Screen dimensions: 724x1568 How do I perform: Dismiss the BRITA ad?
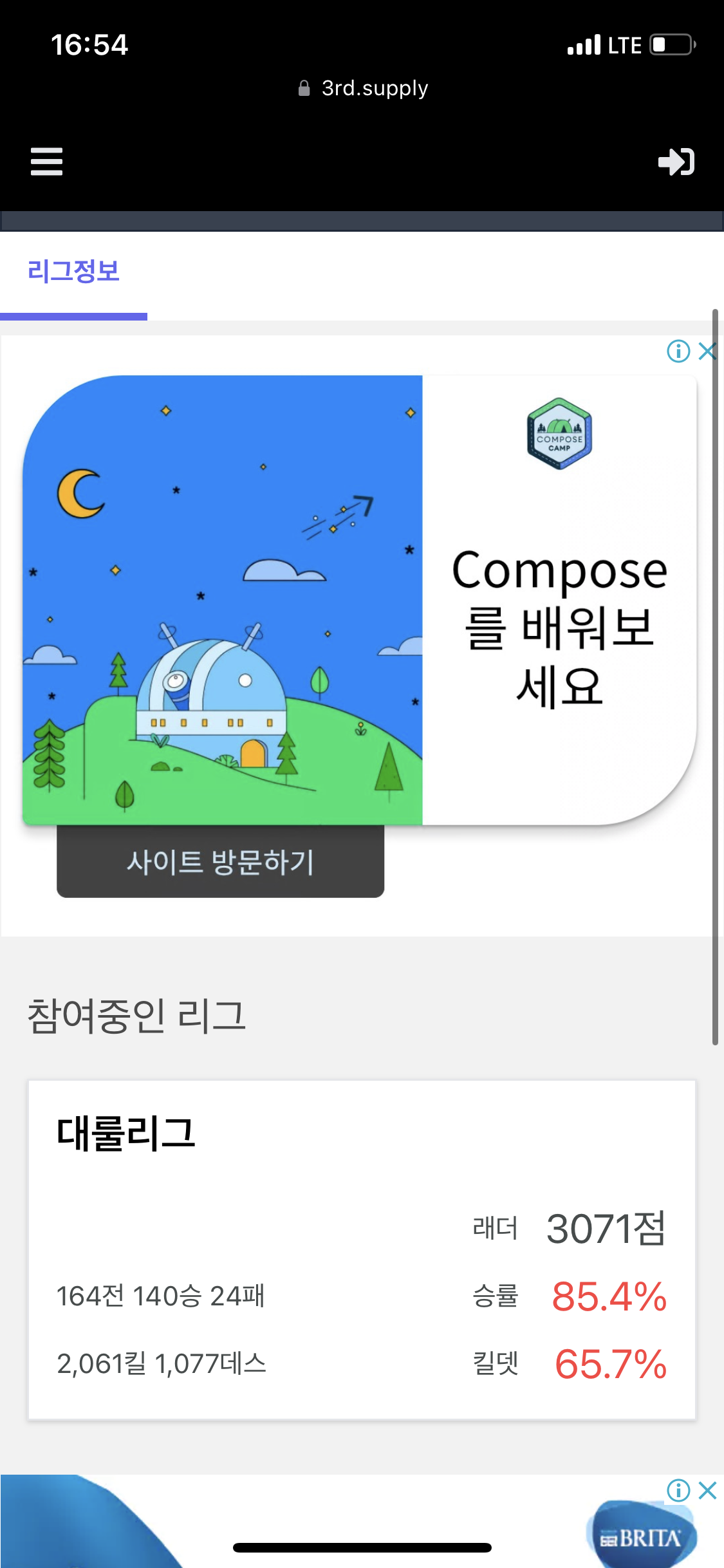pyautogui.click(x=707, y=1490)
